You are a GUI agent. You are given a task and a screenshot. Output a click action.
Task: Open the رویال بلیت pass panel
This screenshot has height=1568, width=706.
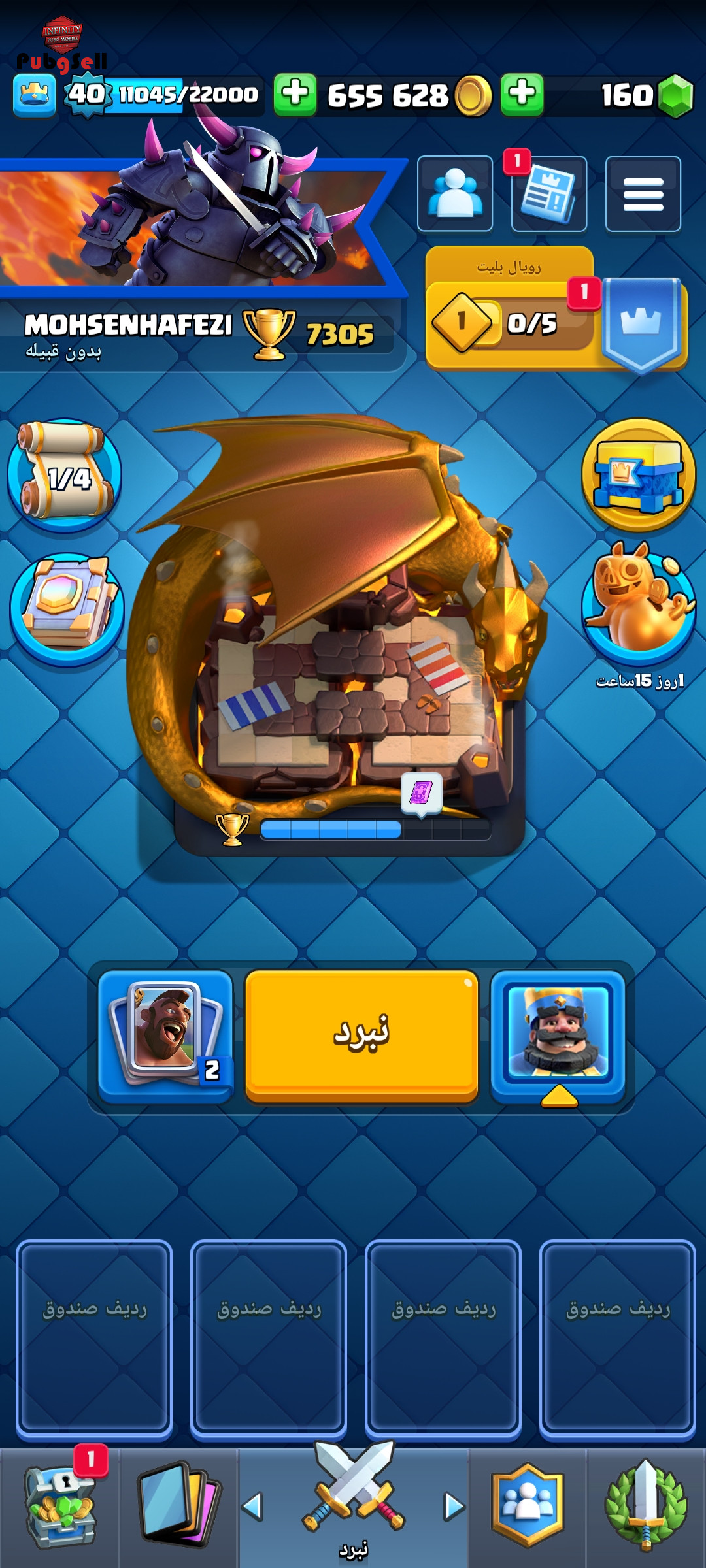tap(556, 308)
